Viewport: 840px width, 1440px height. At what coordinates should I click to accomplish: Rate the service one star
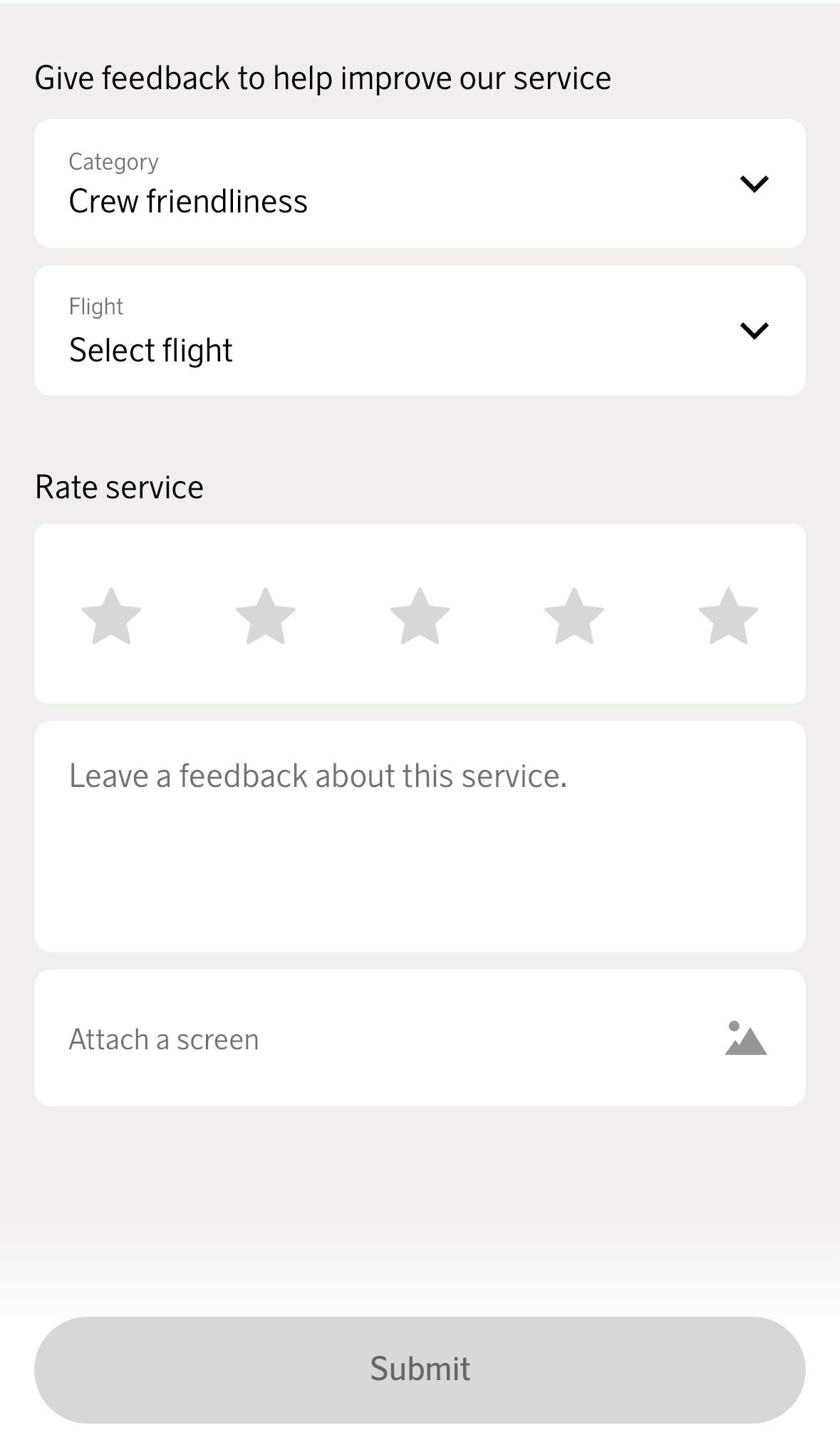111,616
